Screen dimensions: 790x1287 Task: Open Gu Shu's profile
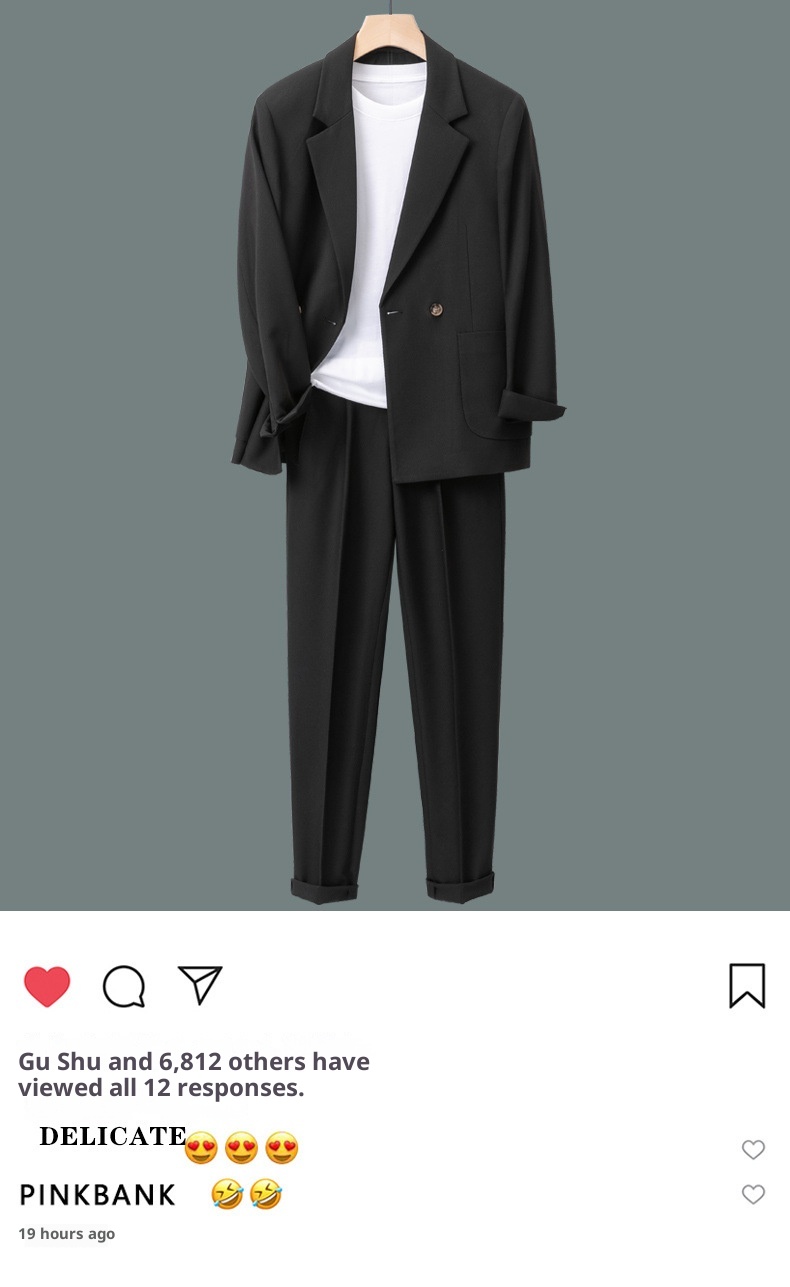tap(55, 1061)
